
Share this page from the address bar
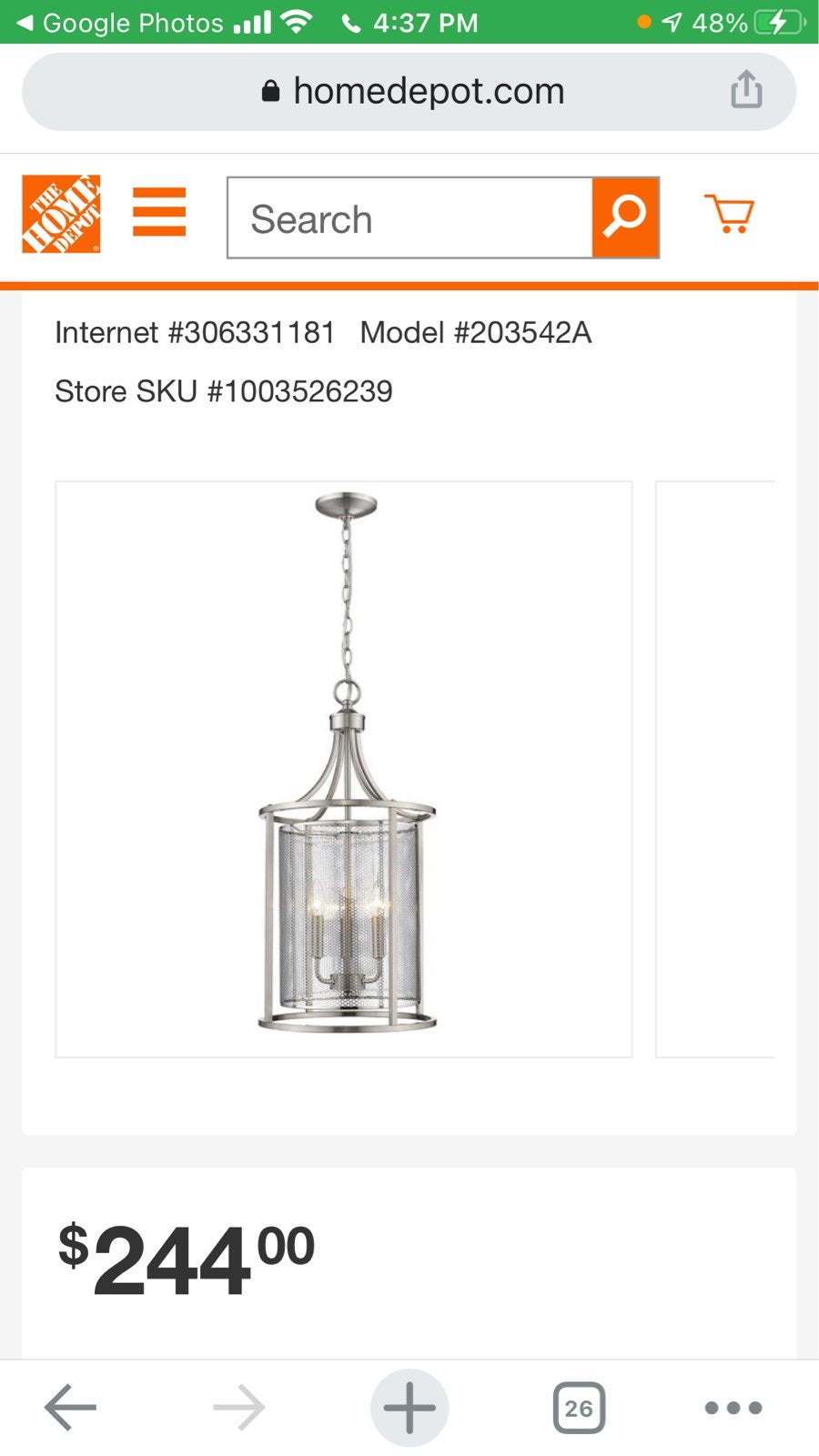(746, 89)
